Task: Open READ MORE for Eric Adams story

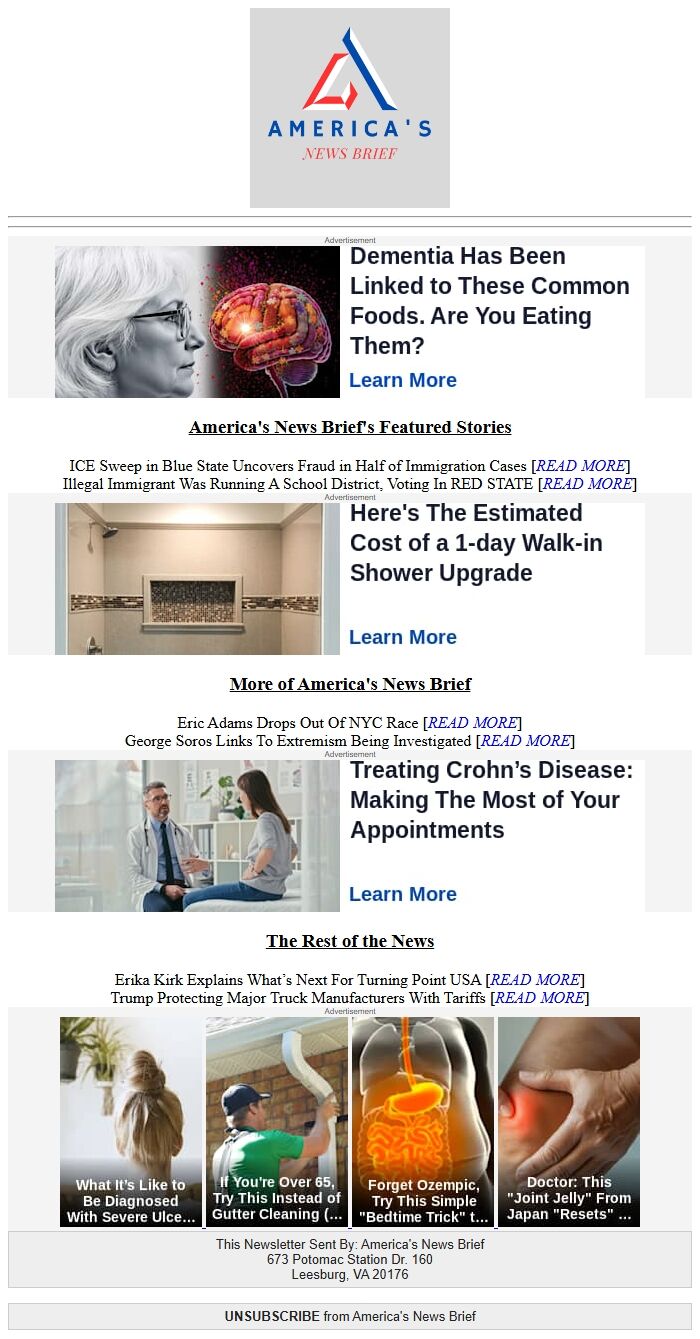Action: 472,723
